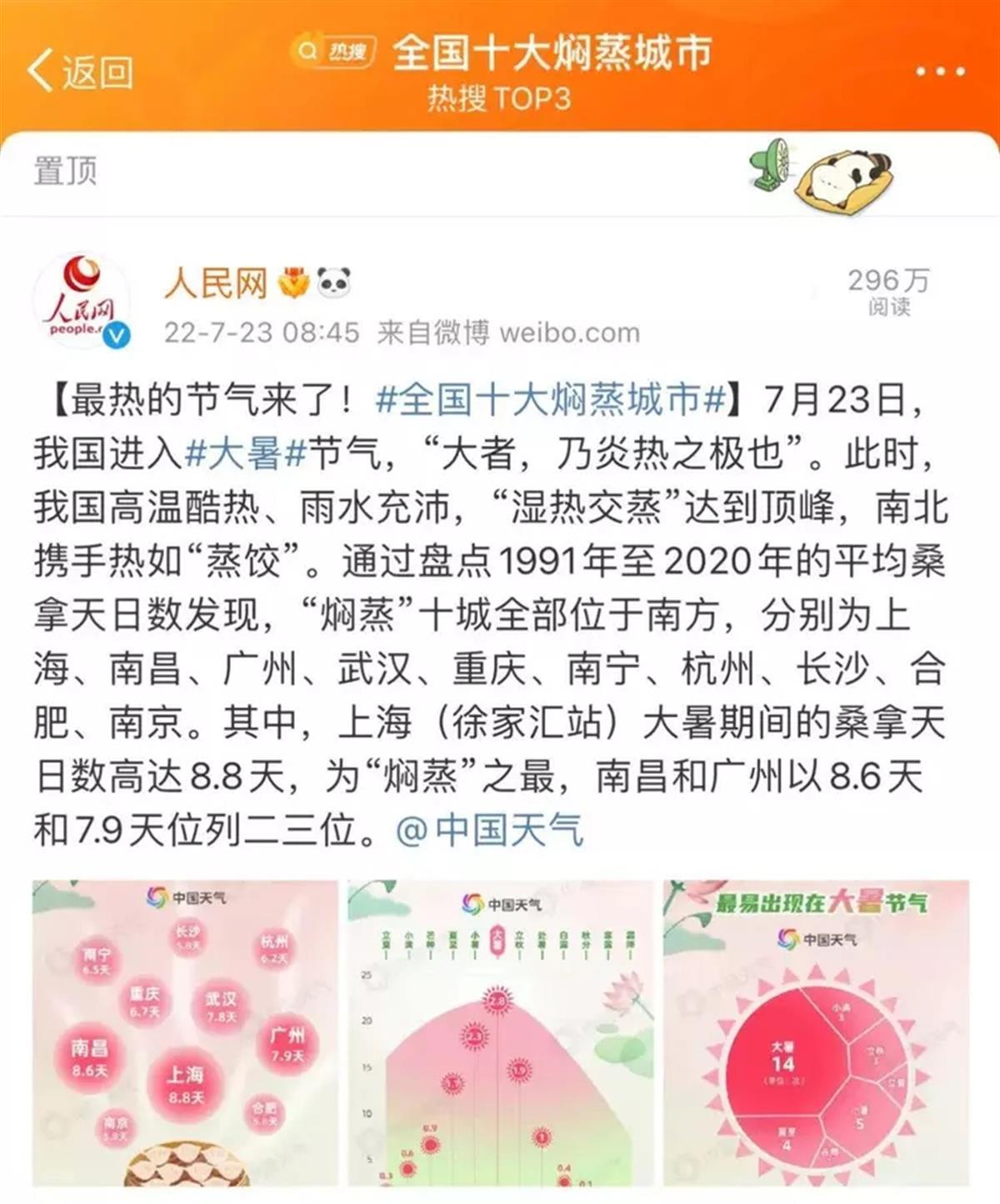1000x1204 pixels.
Task: Open the @中国天气 mention
Action: tap(490, 830)
